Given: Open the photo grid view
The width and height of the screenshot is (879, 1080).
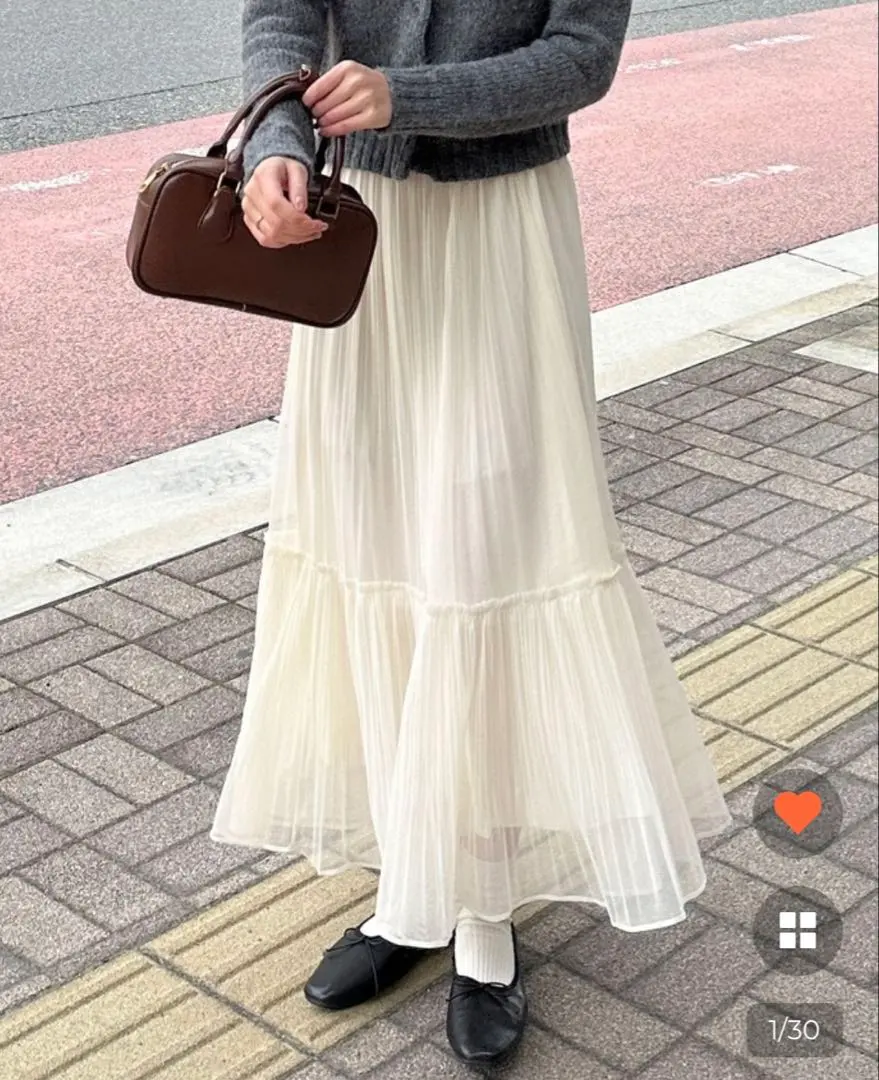Looking at the screenshot, I should pyautogui.click(x=797, y=930).
